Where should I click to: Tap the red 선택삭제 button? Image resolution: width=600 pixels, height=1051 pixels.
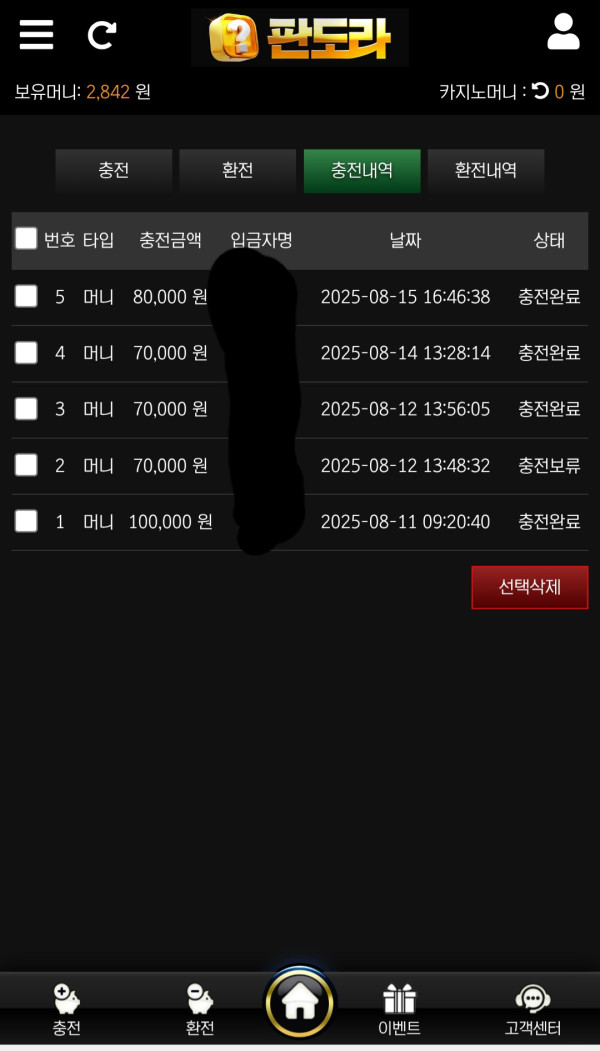530,587
